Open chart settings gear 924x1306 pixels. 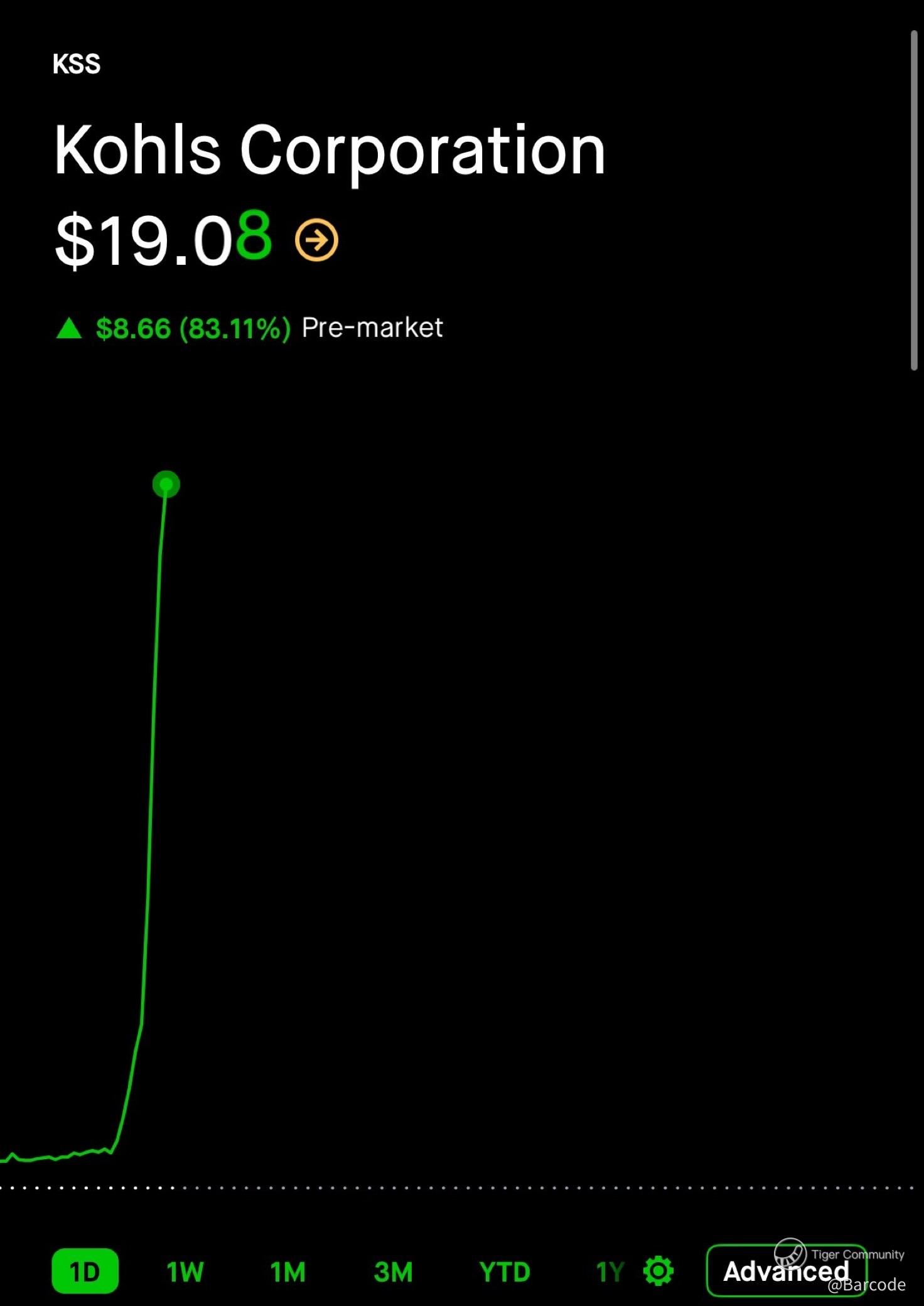[658, 1271]
